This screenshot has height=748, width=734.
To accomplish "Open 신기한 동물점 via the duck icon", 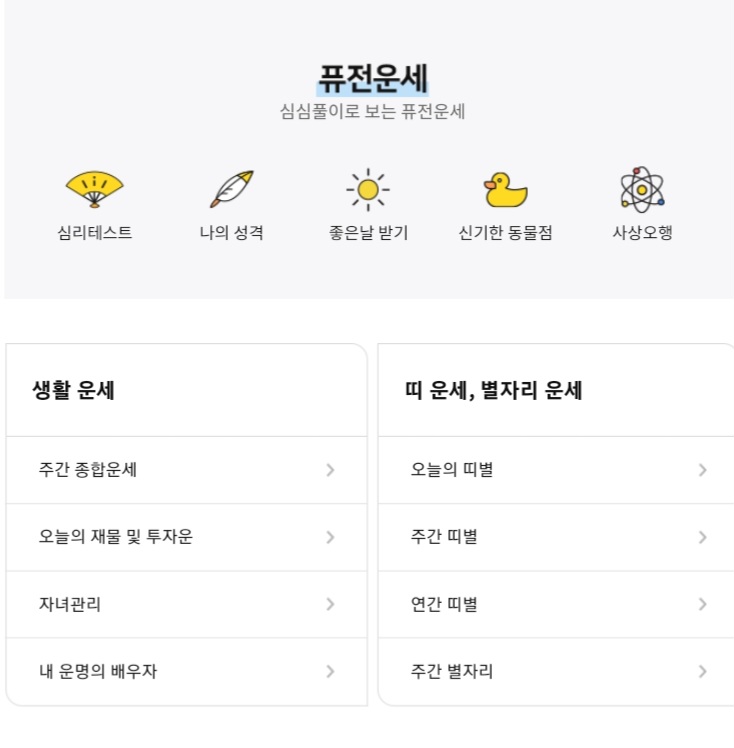I will [x=504, y=188].
